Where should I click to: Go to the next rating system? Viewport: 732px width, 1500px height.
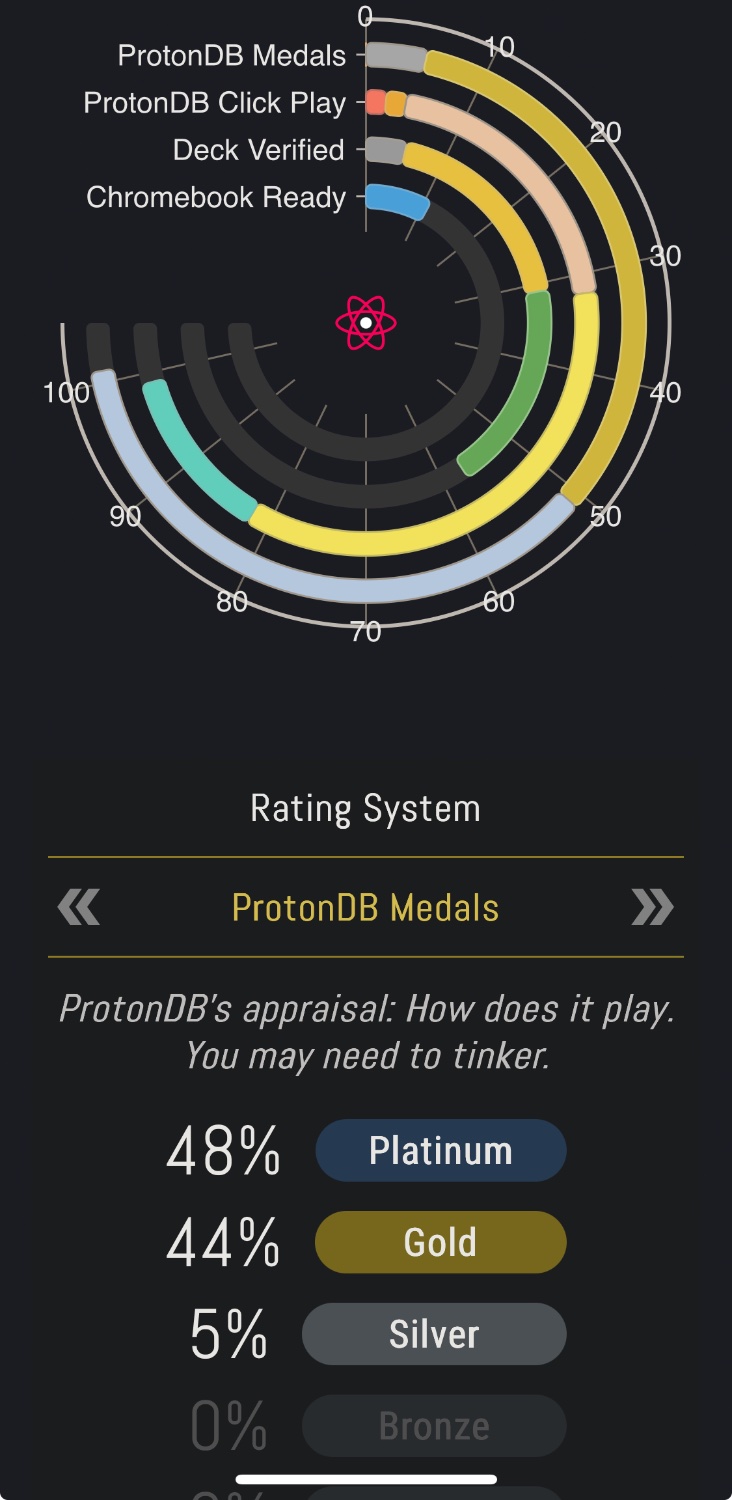(x=652, y=908)
